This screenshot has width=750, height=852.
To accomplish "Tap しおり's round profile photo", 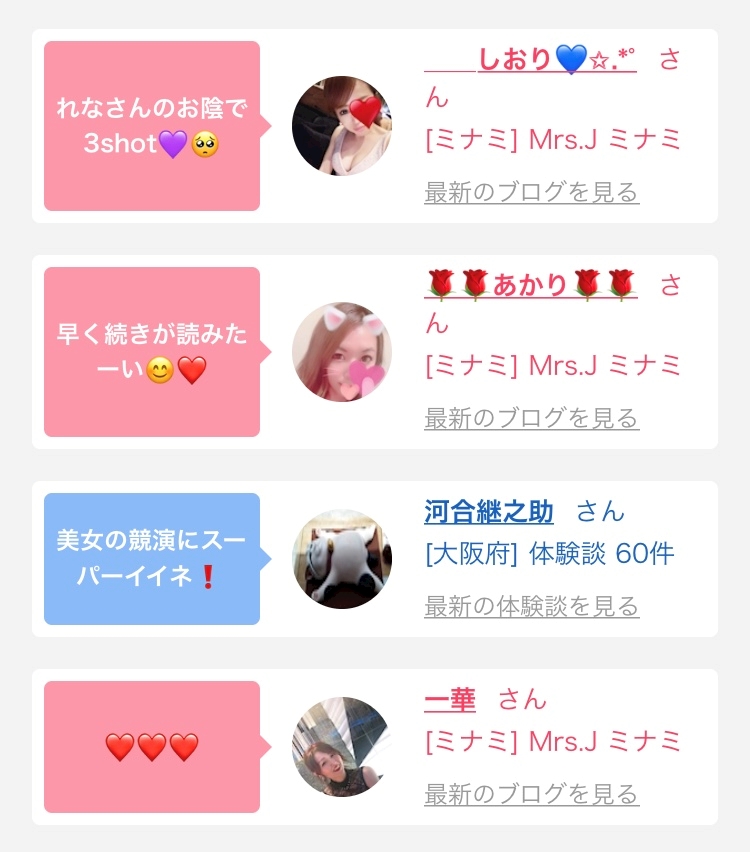I will pos(342,126).
